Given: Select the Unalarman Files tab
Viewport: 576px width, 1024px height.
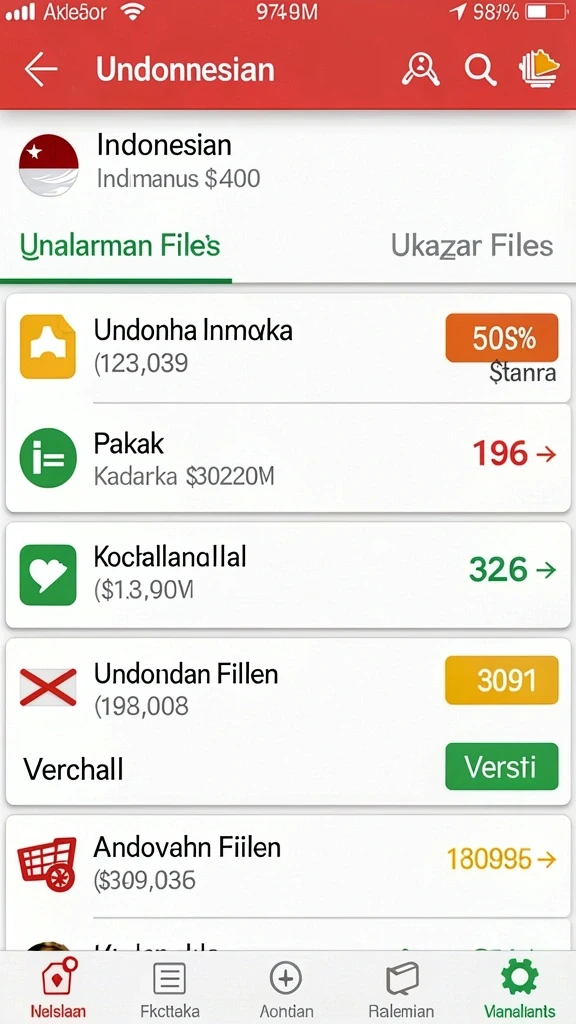Looking at the screenshot, I should (x=120, y=246).
